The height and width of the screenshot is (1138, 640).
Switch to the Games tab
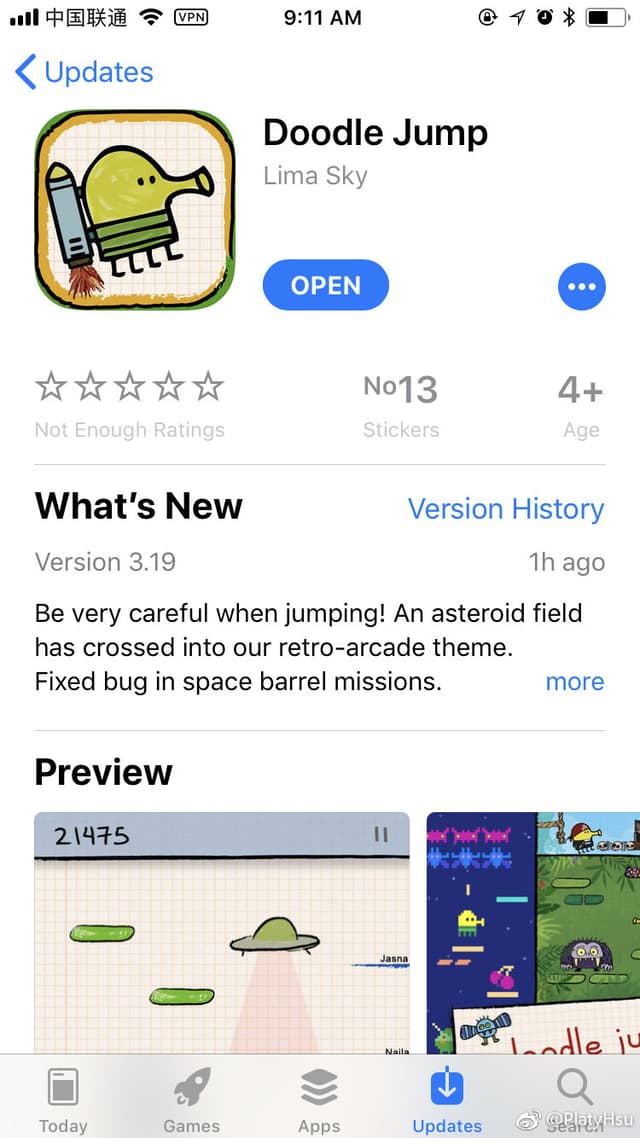[191, 1098]
